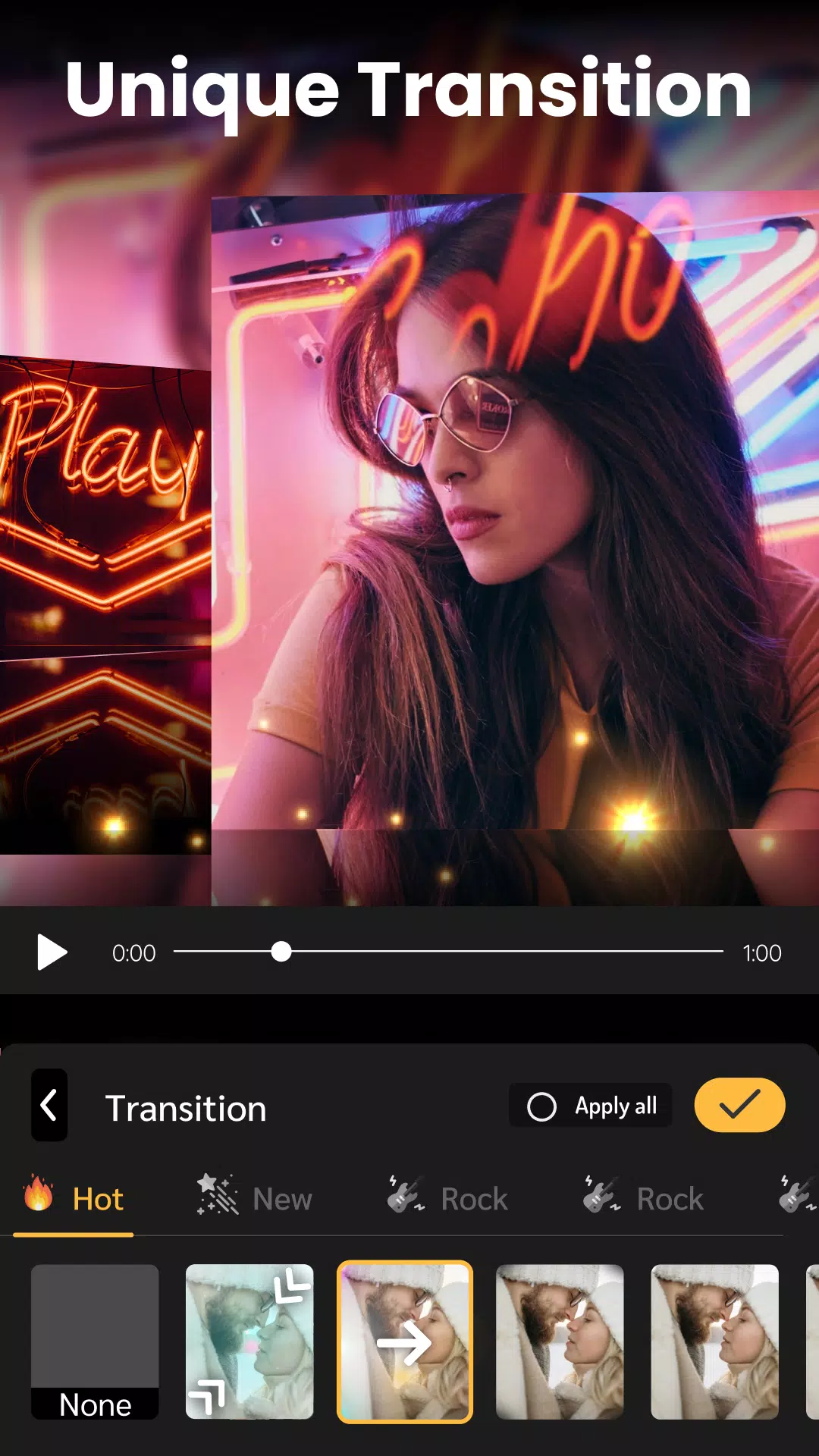This screenshot has height=1456, width=819.
Task: Go back from the Transition panel
Action: (49, 1105)
